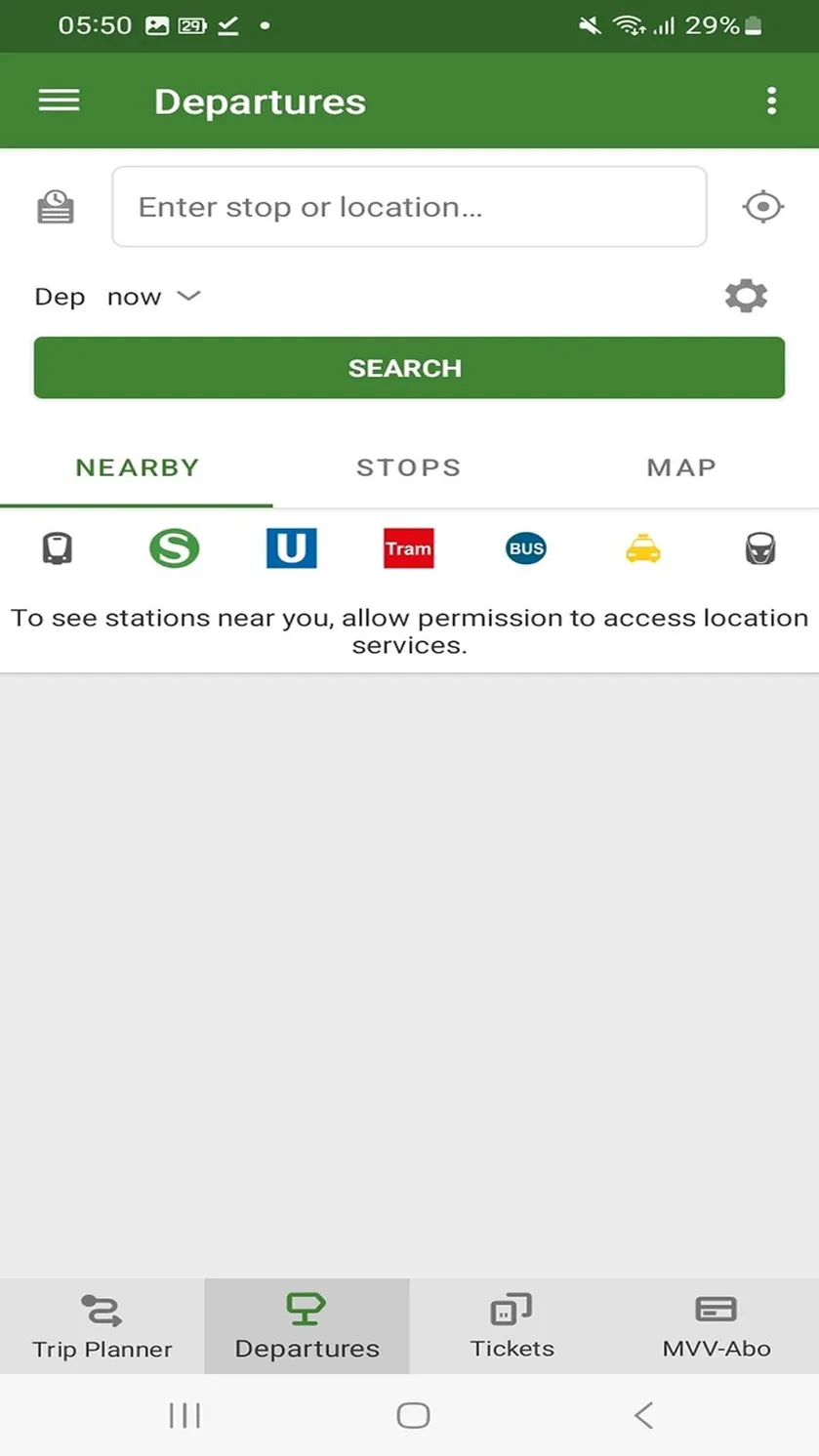Image resolution: width=819 pixels, height=1456 pixels.
Task: Tap the stop or location input field
Action: (x=409, y=207)
